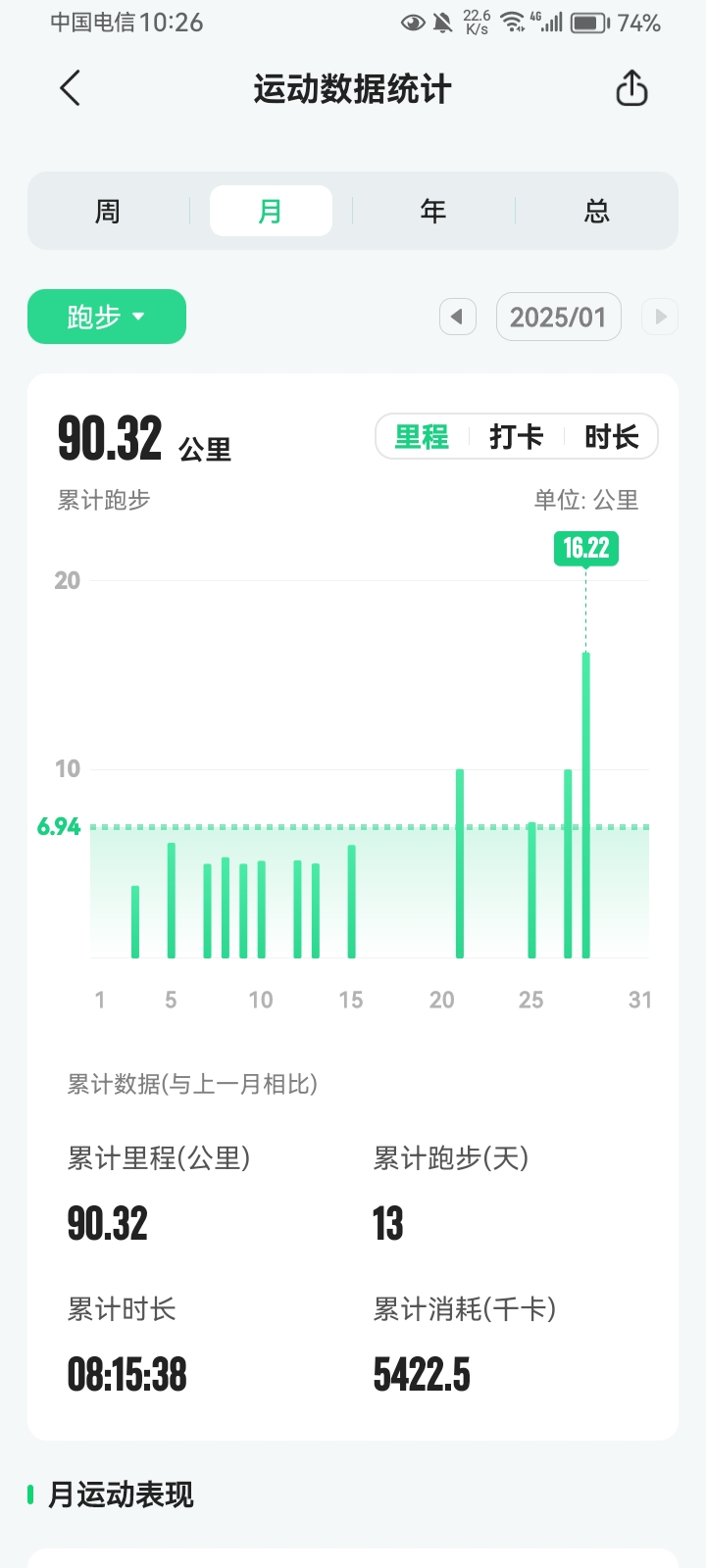Show the 里程 chart
706x1568 pixels.
click(x=422, y=437)
